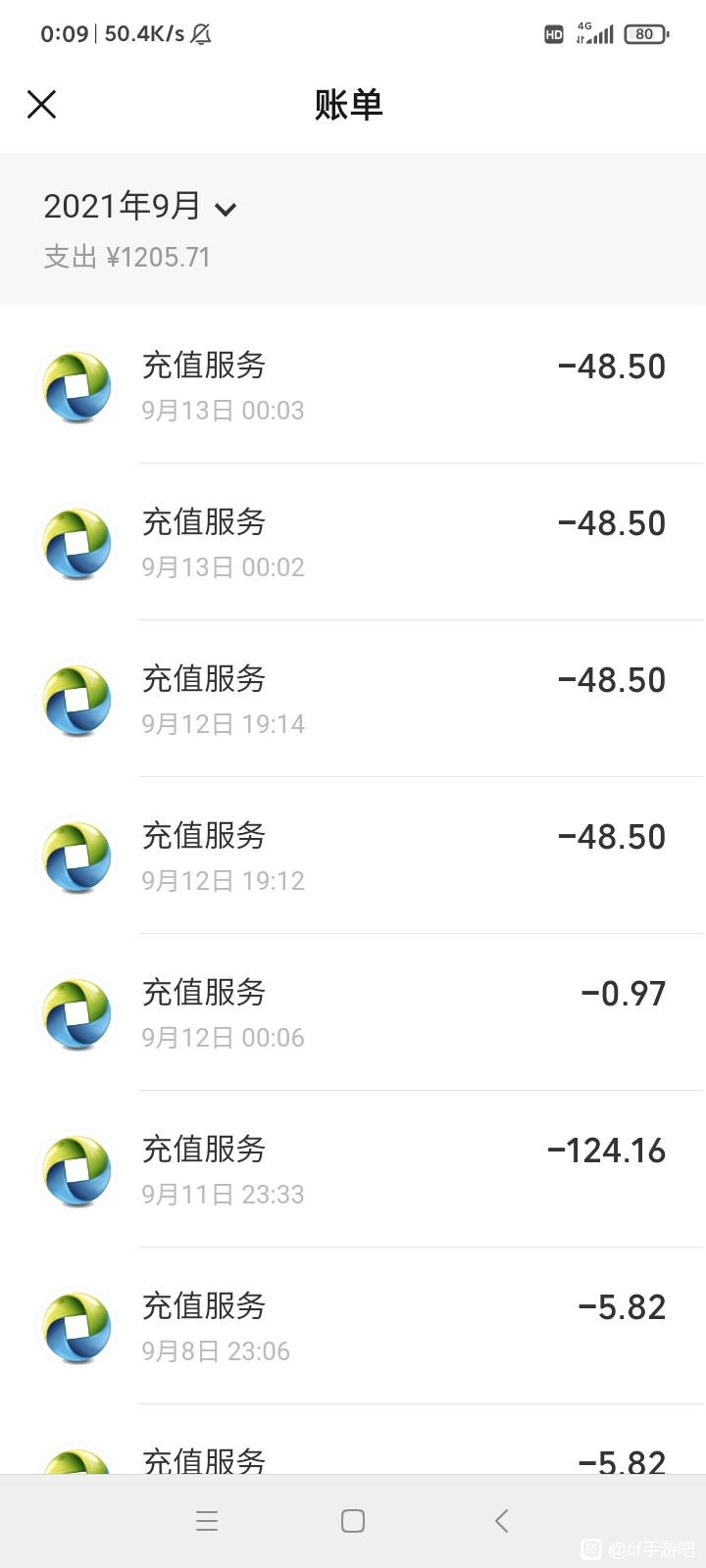The width and height of the screenshot is (706, 1568).
Task: Open the -0.97 充值服务 transaction
Action: pos(353,1012)
